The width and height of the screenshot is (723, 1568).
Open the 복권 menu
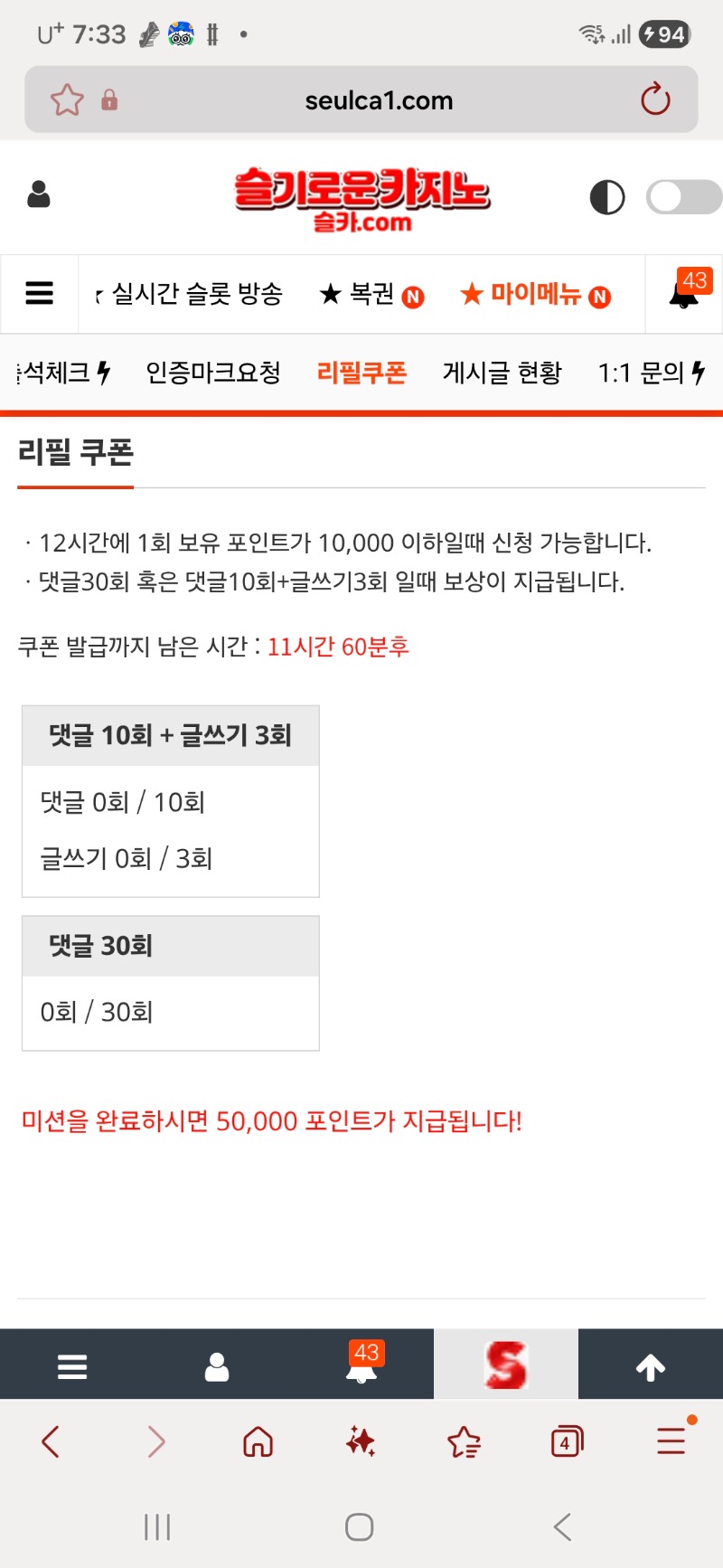coord(371,294)
